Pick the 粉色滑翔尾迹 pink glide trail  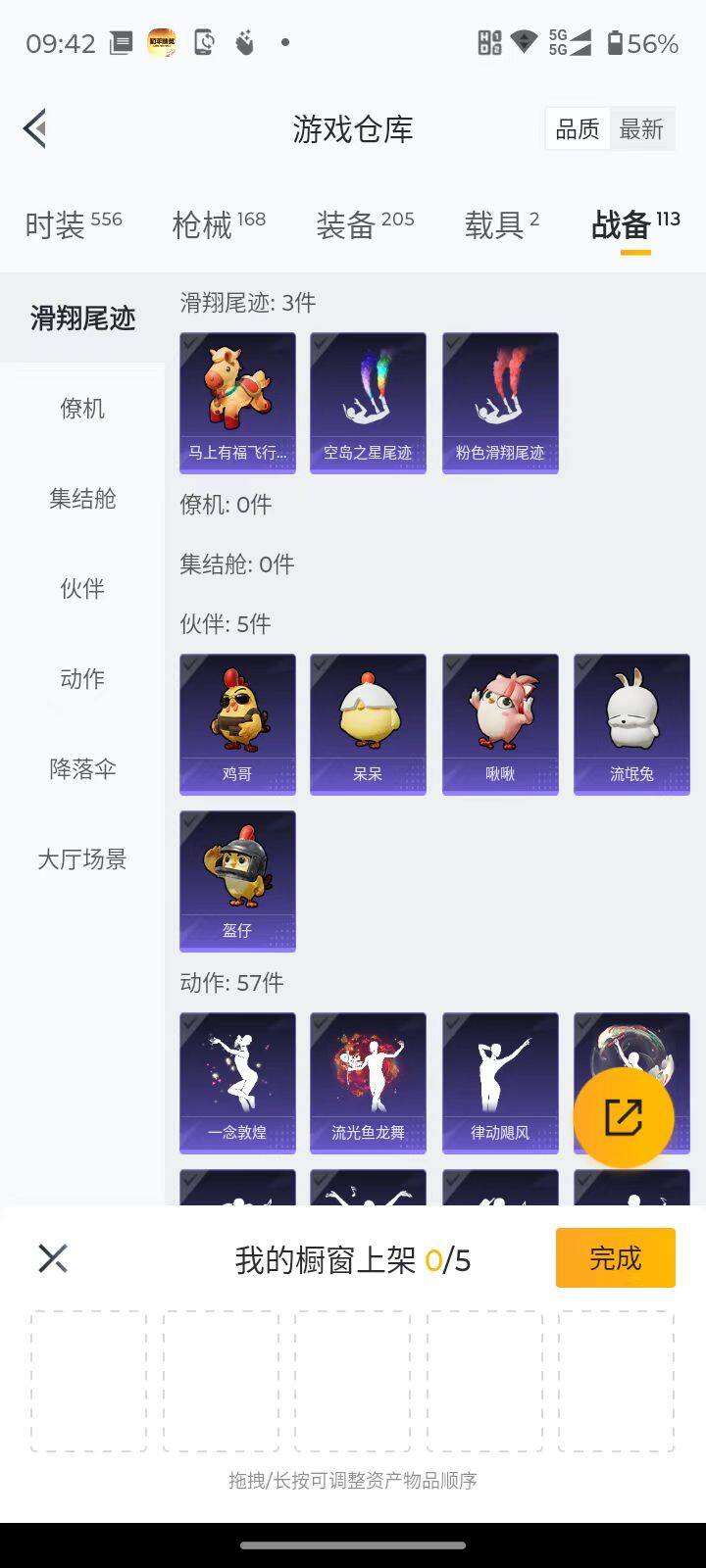pyautogui.click(x=500, y=402)
